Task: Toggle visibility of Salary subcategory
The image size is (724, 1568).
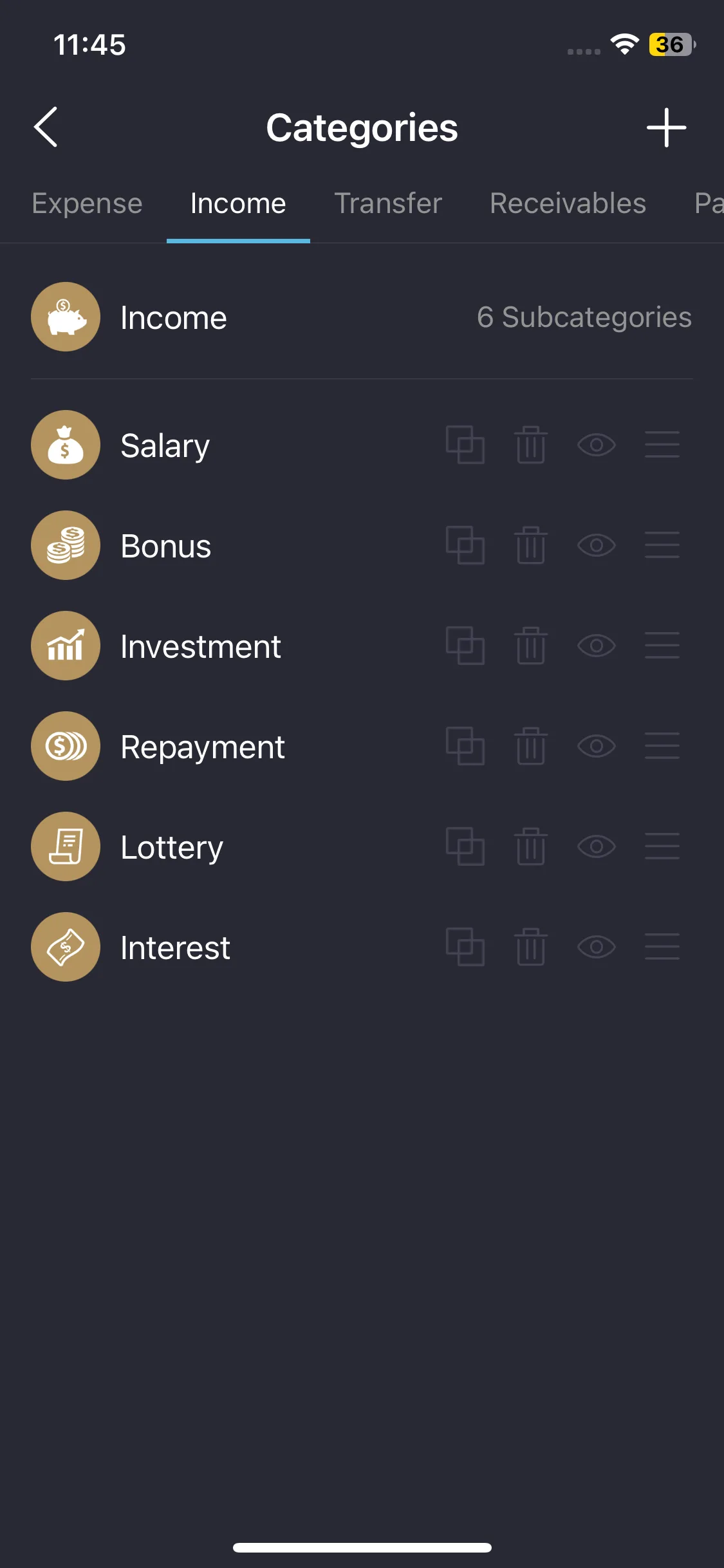Action: (x=597, y=445)
